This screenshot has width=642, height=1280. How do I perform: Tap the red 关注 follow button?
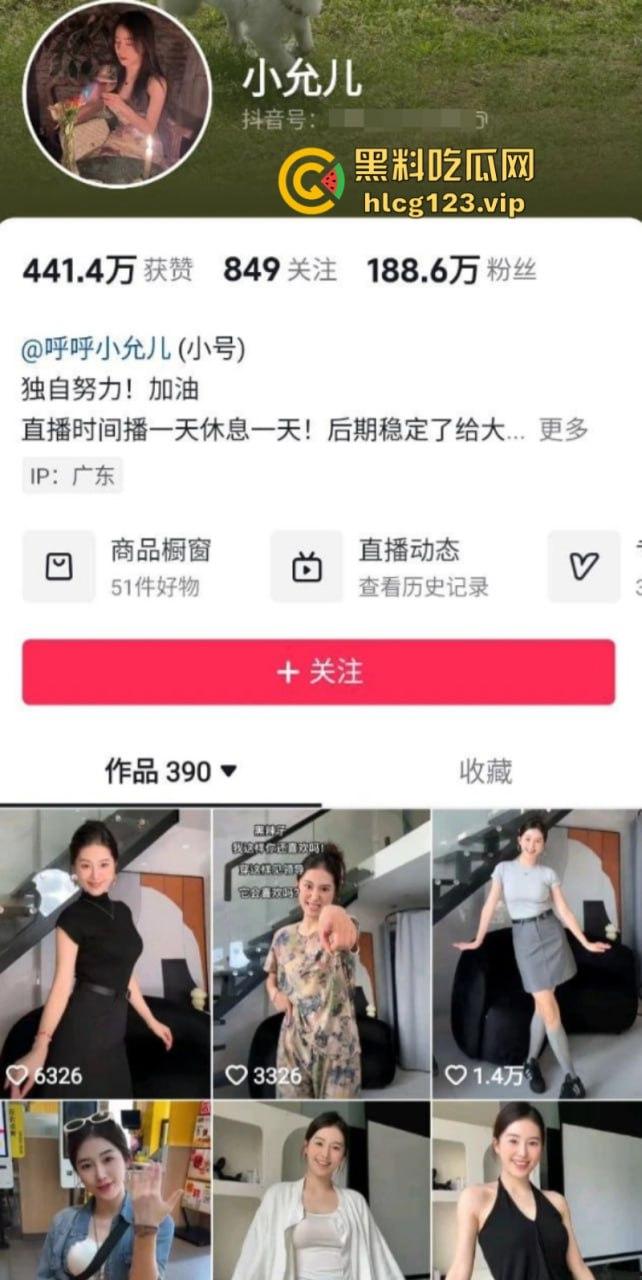tap(318, 672)
